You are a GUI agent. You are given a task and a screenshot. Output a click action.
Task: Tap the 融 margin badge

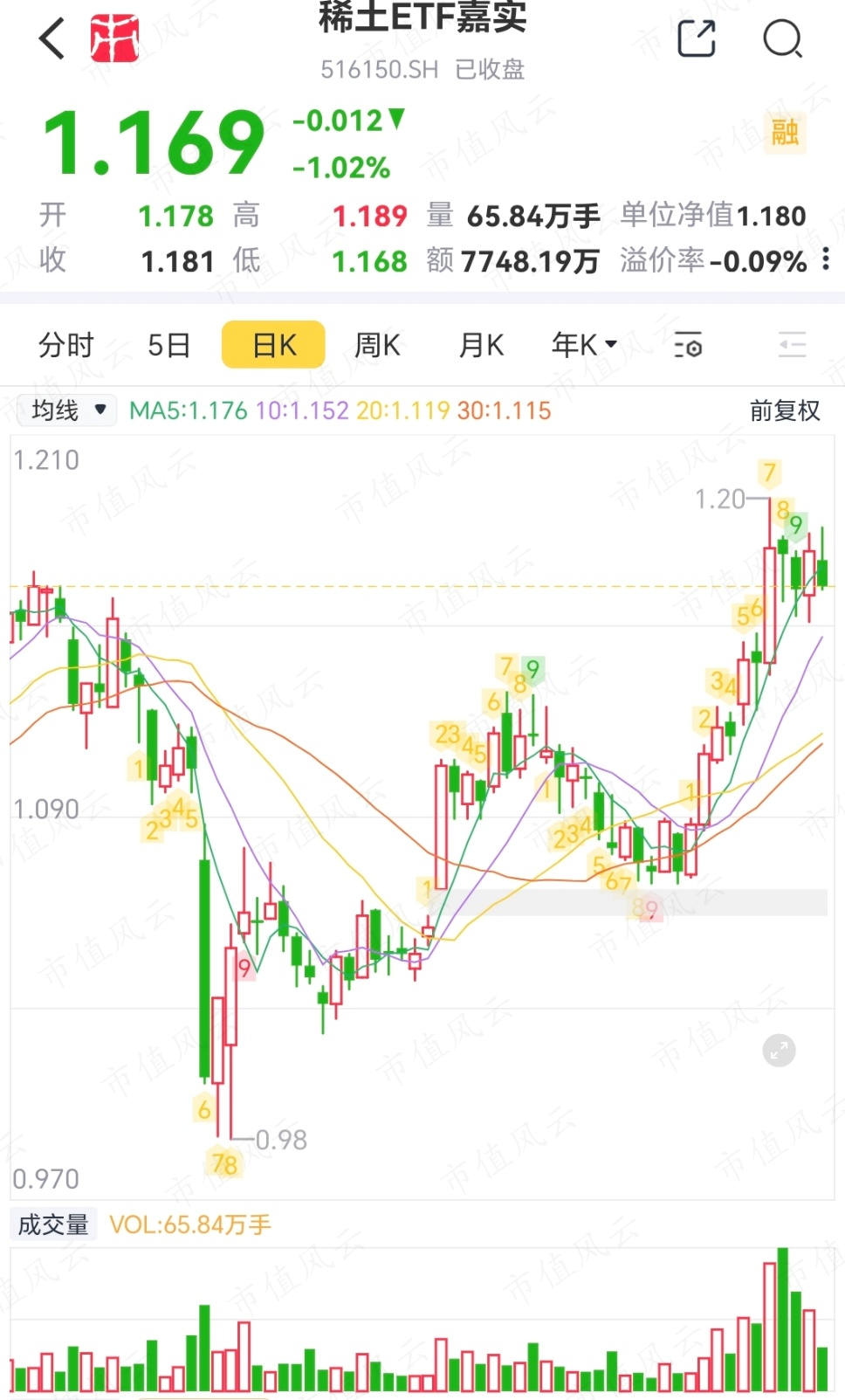[785, 133]
